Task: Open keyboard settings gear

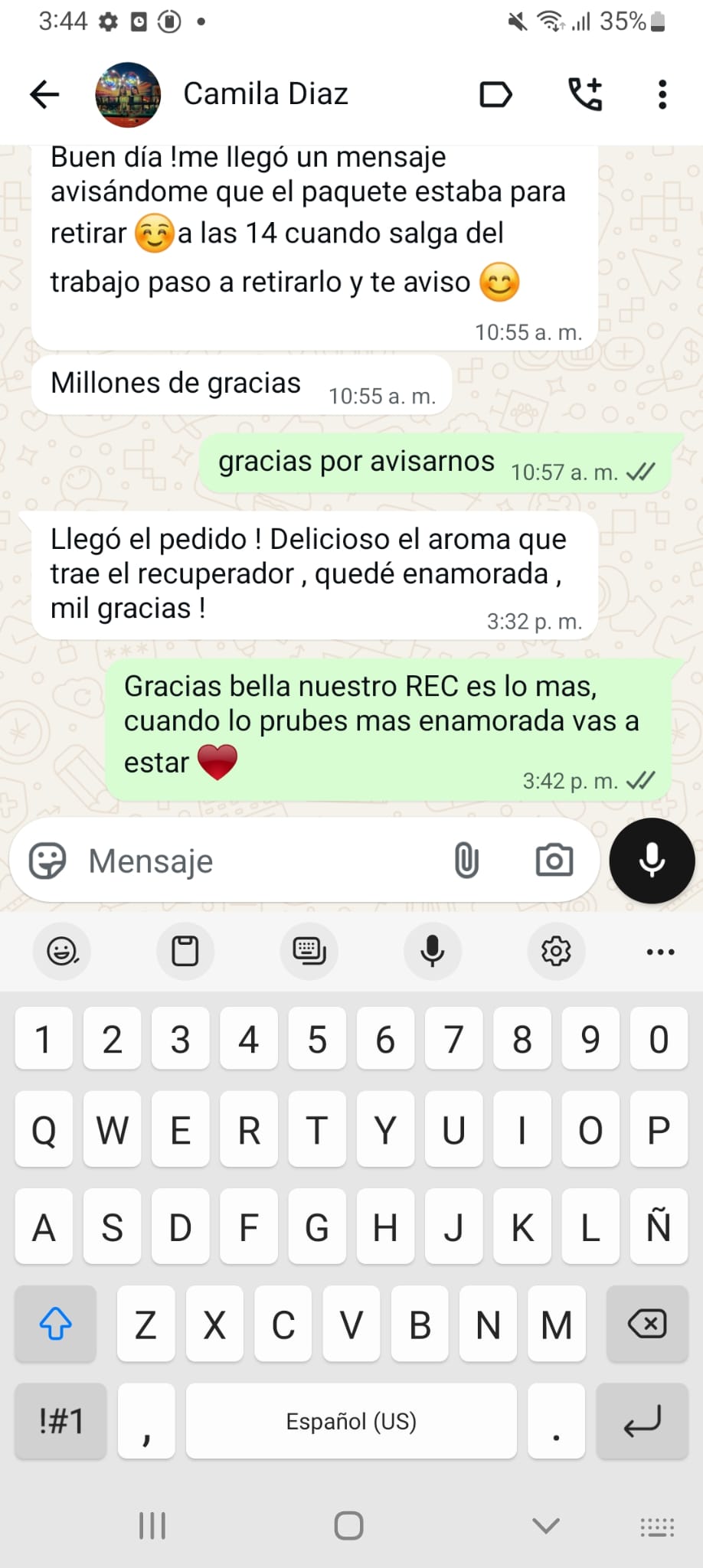Action: (556, 951)
